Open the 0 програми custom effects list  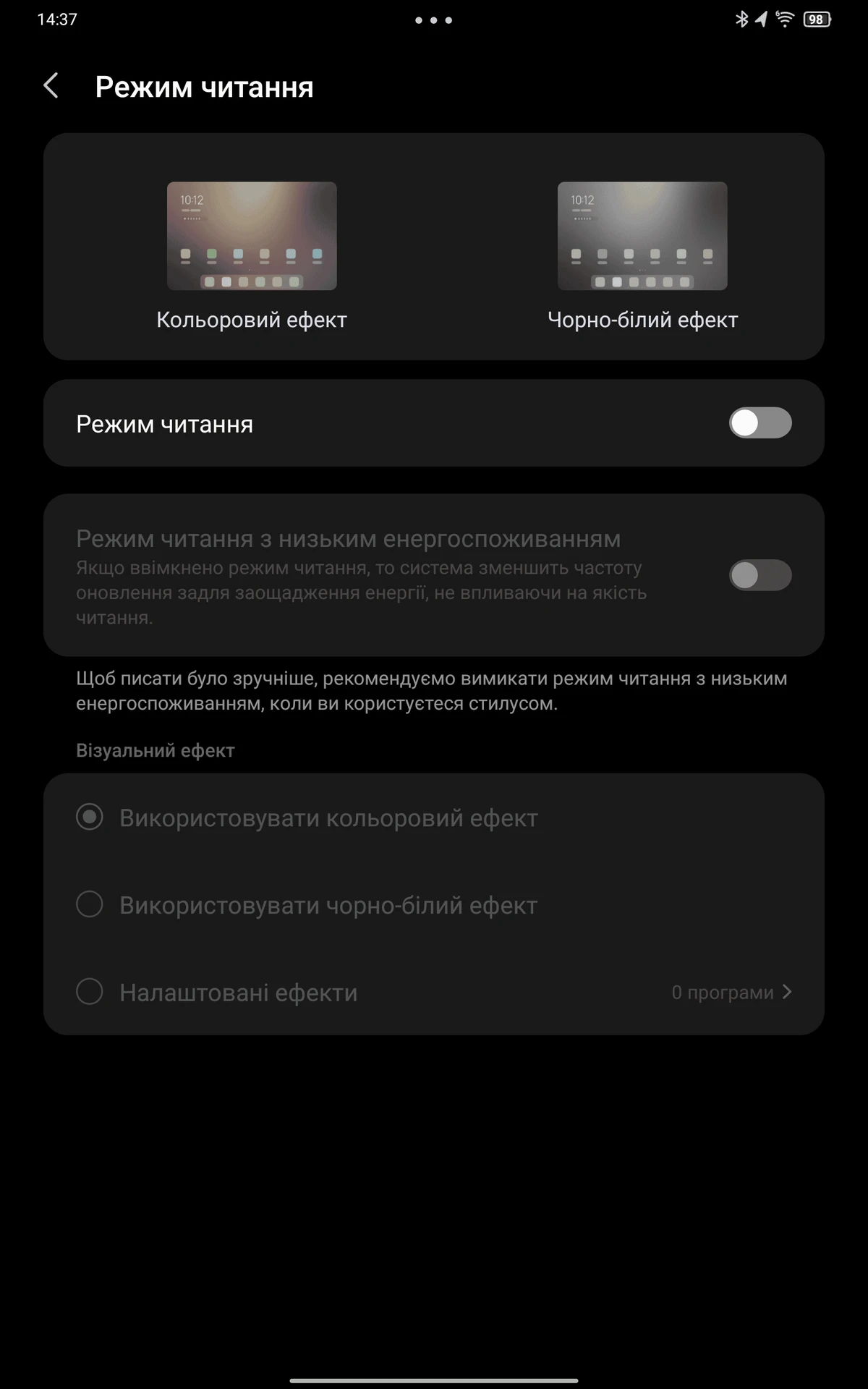[x=732, y=992]
